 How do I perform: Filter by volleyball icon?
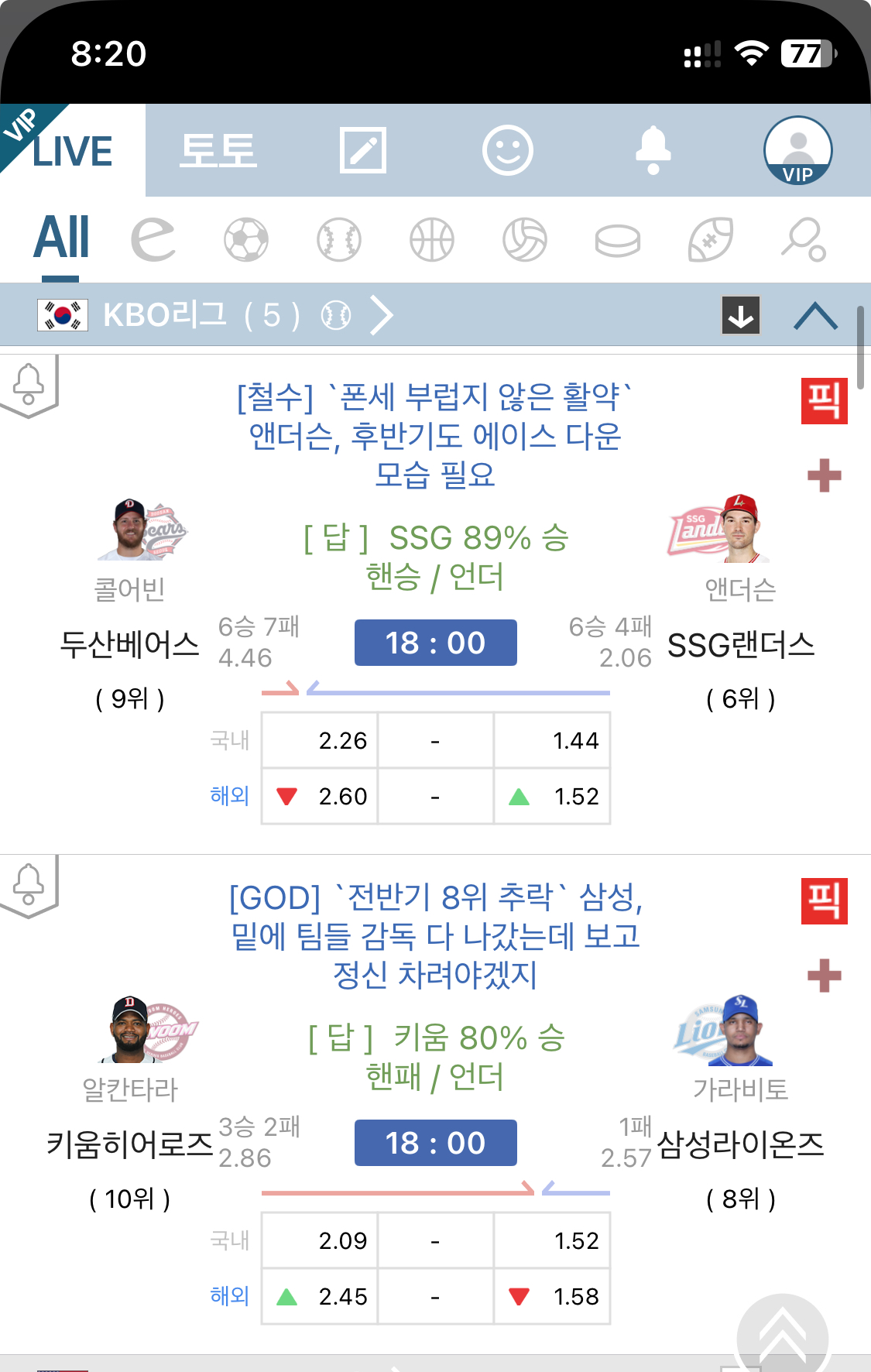tap(525, 239)
